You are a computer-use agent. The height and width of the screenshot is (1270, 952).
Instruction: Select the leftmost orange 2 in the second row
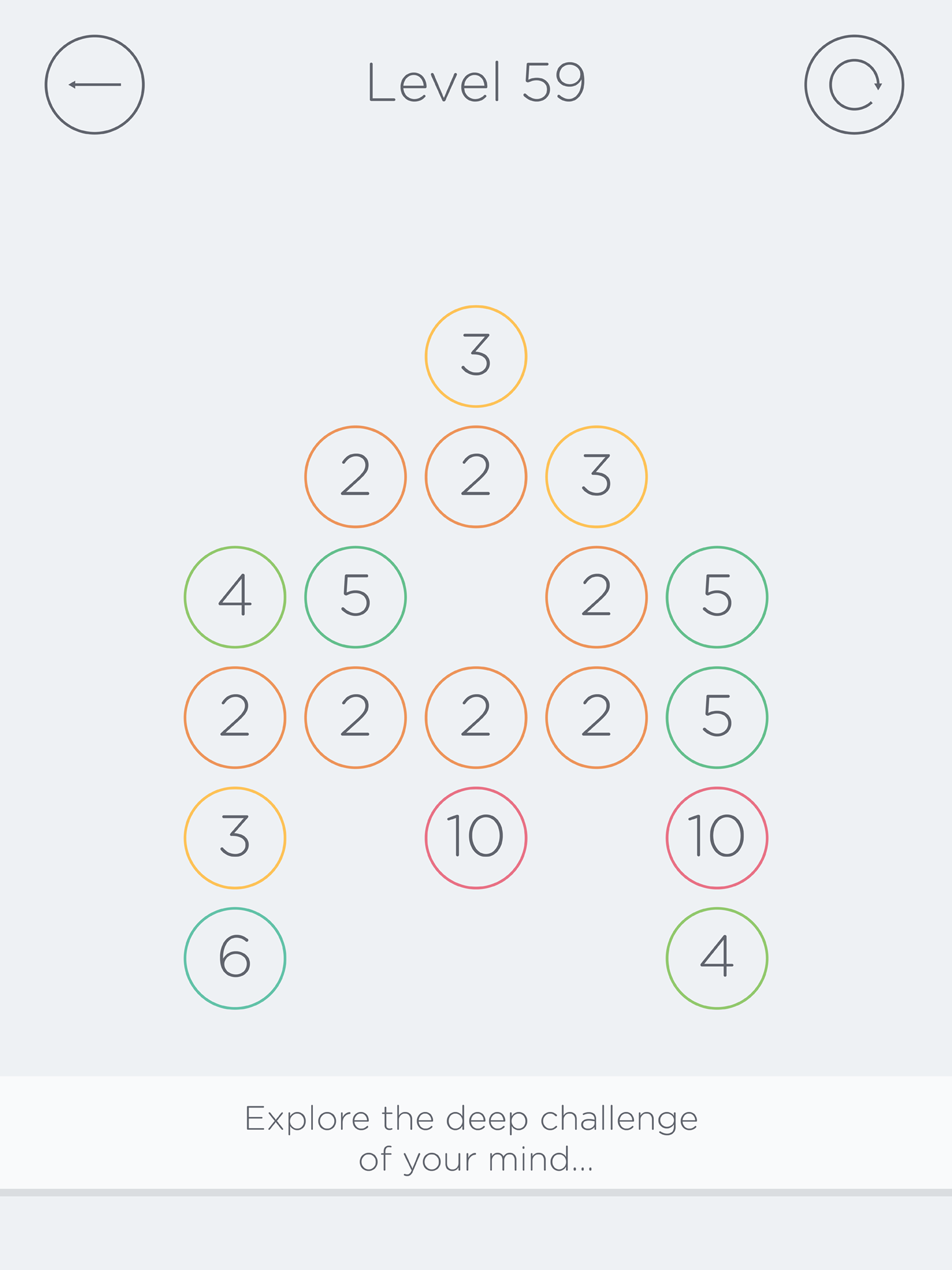356,476
